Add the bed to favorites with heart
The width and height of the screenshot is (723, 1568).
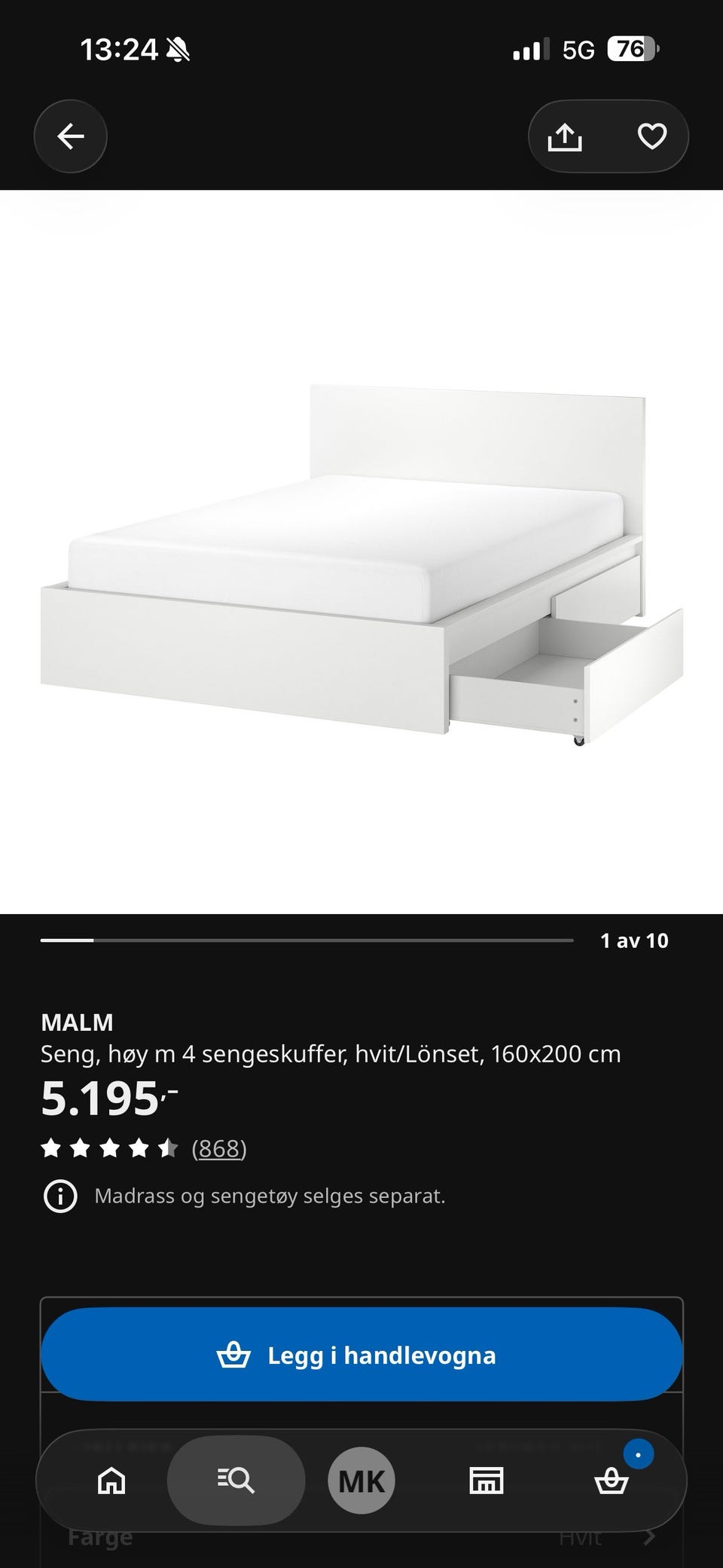652,136
